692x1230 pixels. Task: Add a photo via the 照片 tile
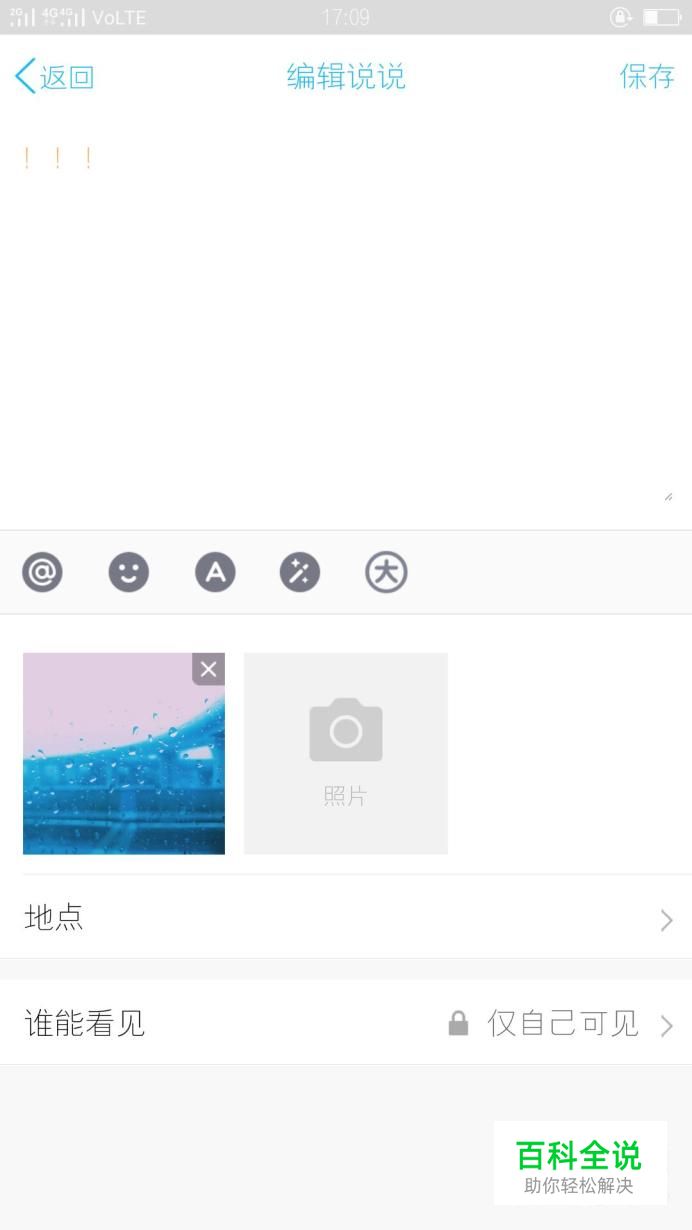click(346, 754)
